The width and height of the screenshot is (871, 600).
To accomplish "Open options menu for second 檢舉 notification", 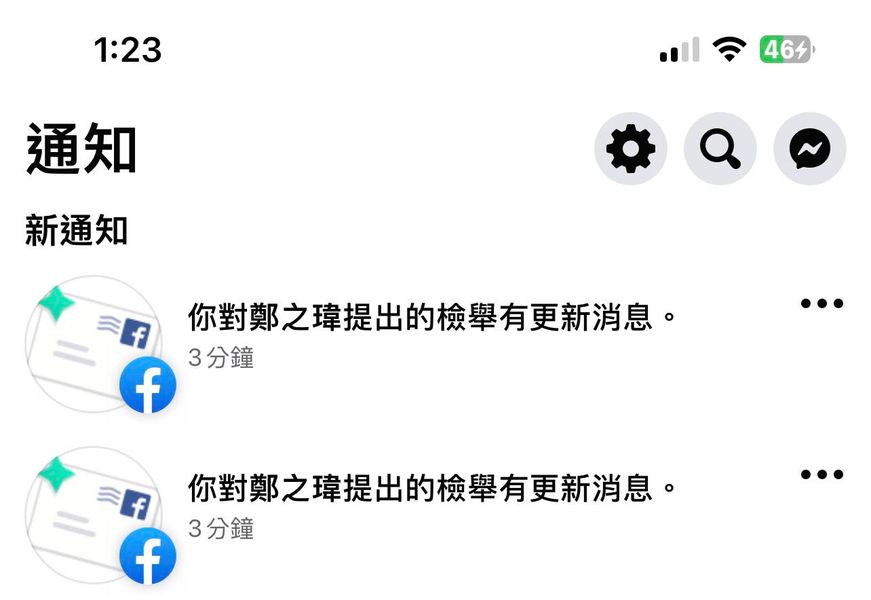I will (822, 475).
